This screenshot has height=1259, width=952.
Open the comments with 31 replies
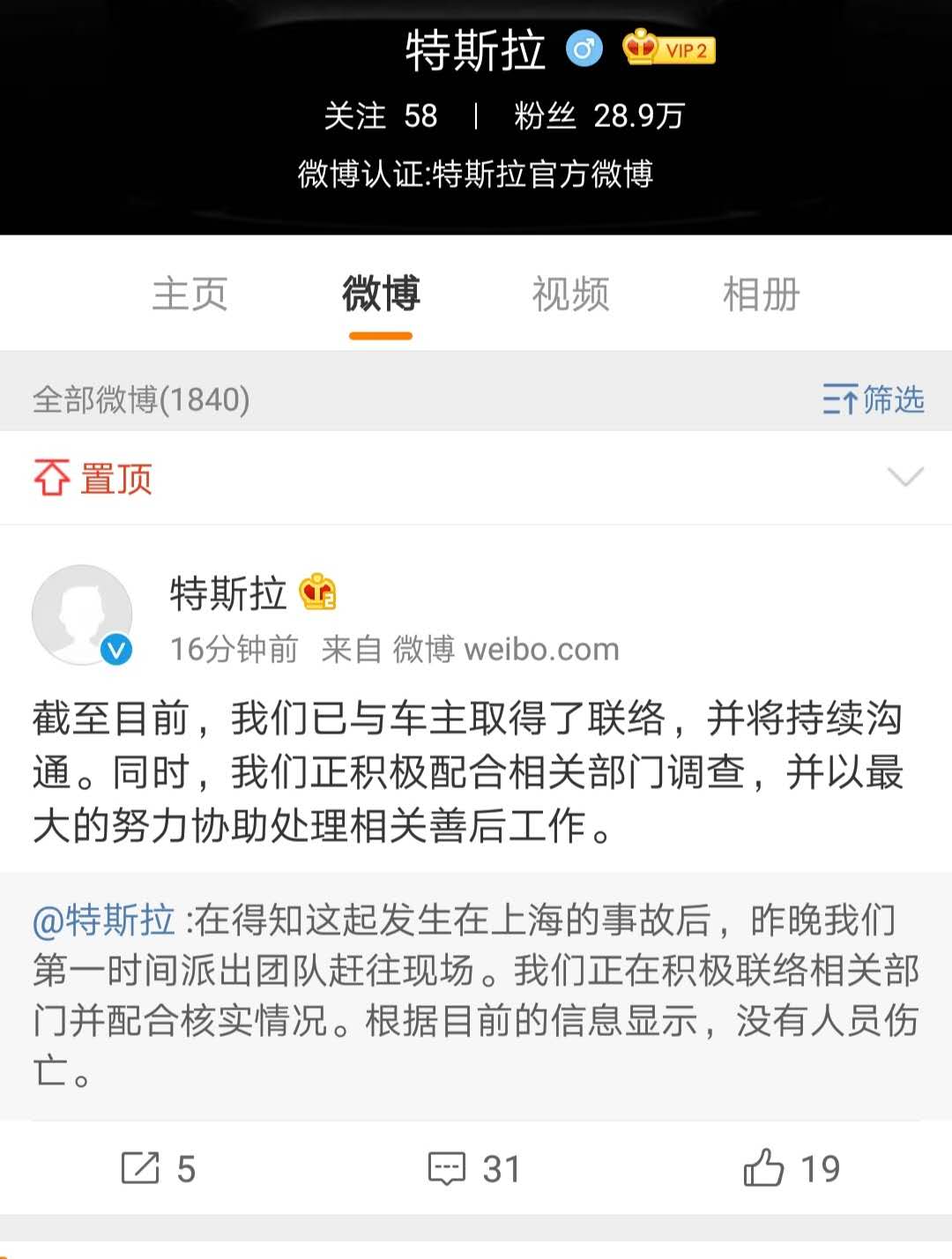[474, 1168]
